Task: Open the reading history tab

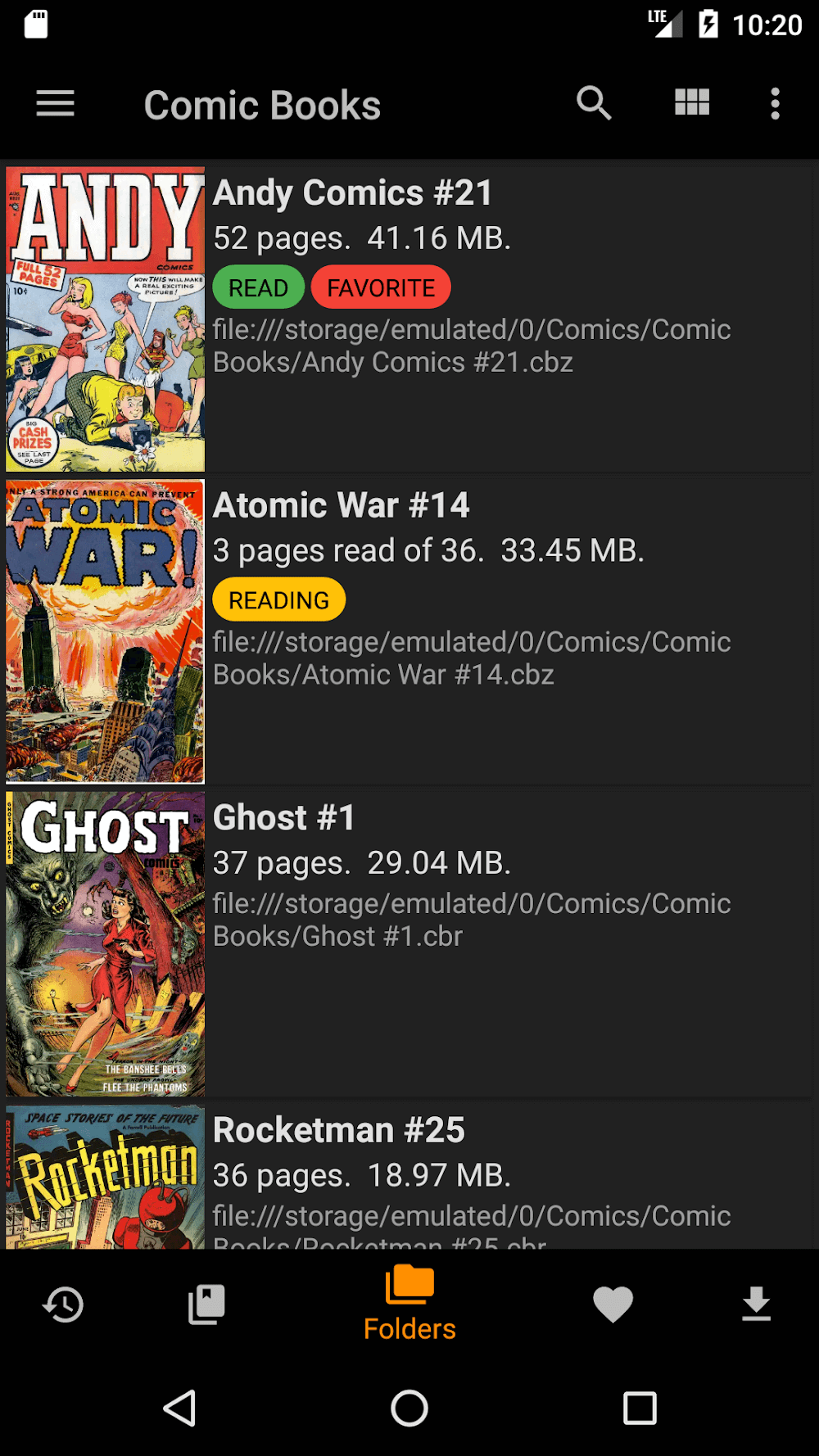Action: click(63, 1305)
